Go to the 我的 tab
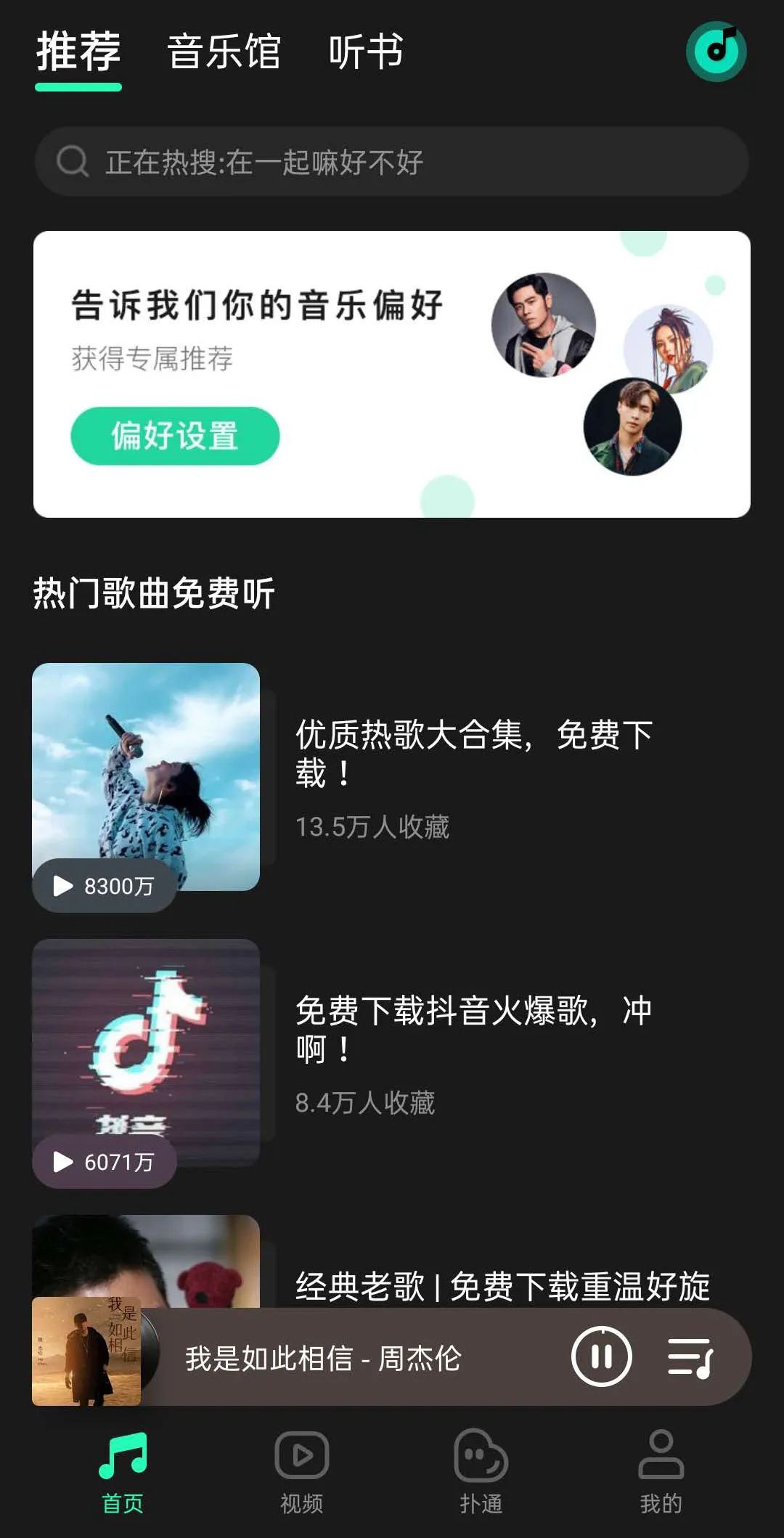784x1538 pixels. (x=661, y=1472)
